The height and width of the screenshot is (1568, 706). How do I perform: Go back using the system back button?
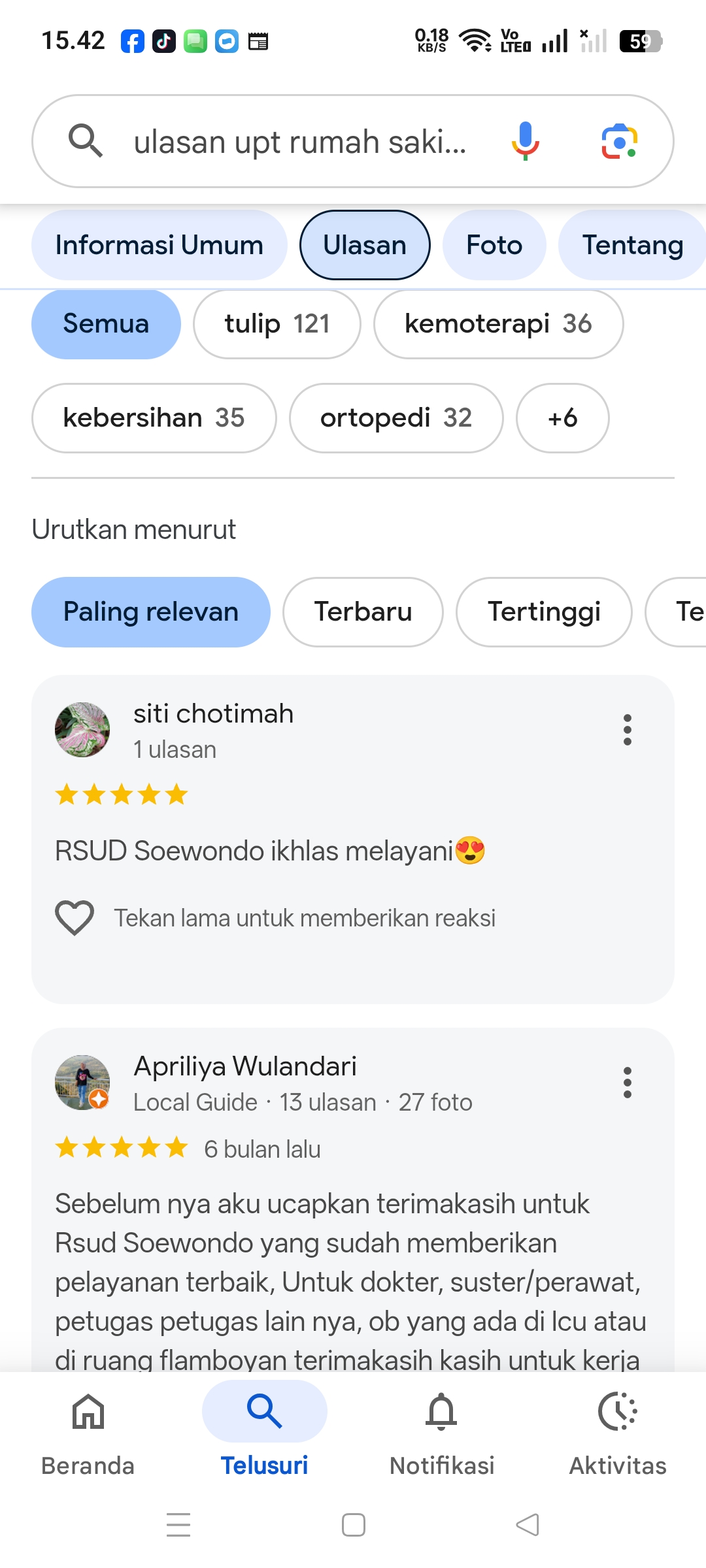point(528,1525)
